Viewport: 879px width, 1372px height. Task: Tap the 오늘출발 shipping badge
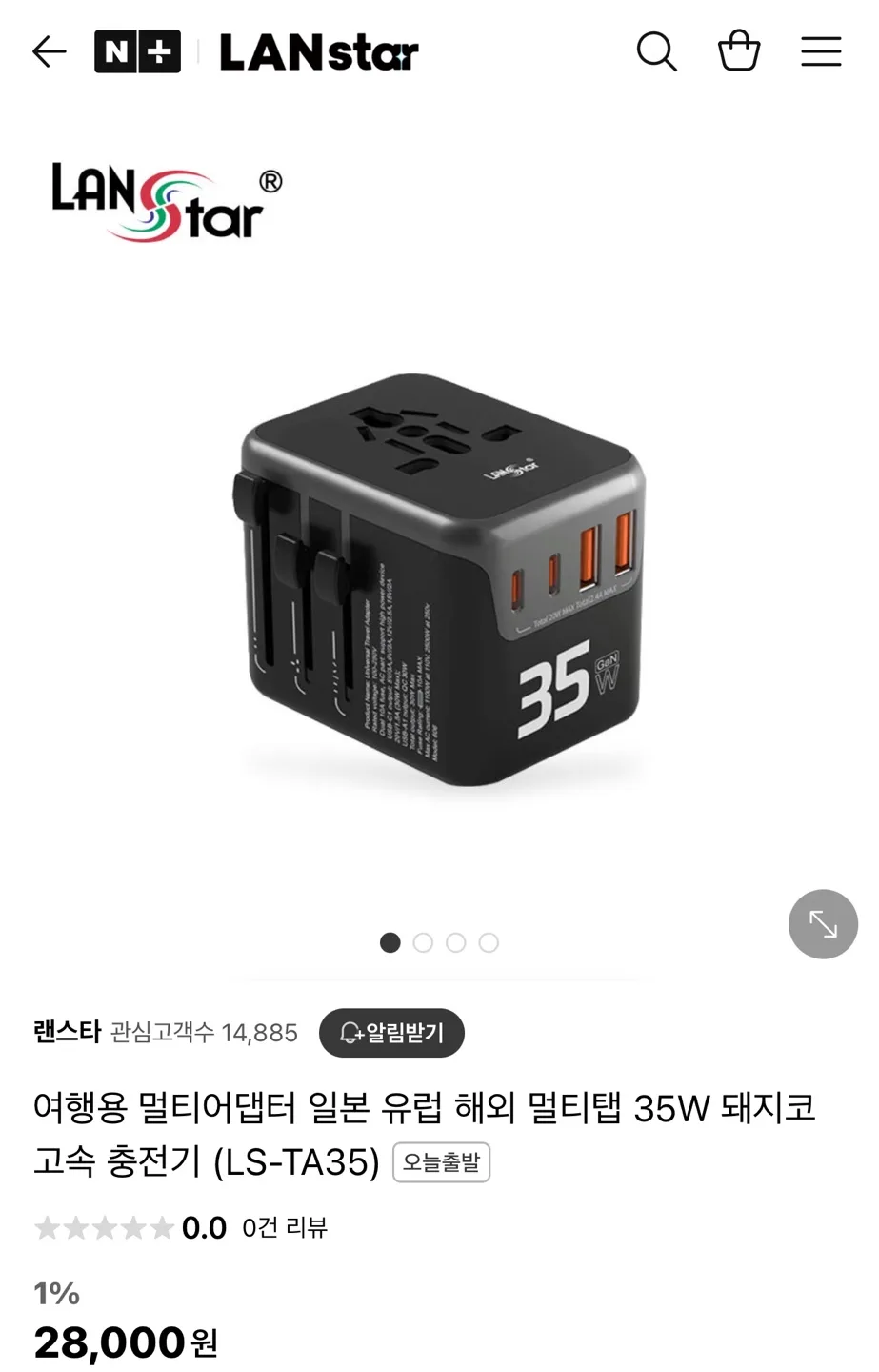(x=441, y=1162)
